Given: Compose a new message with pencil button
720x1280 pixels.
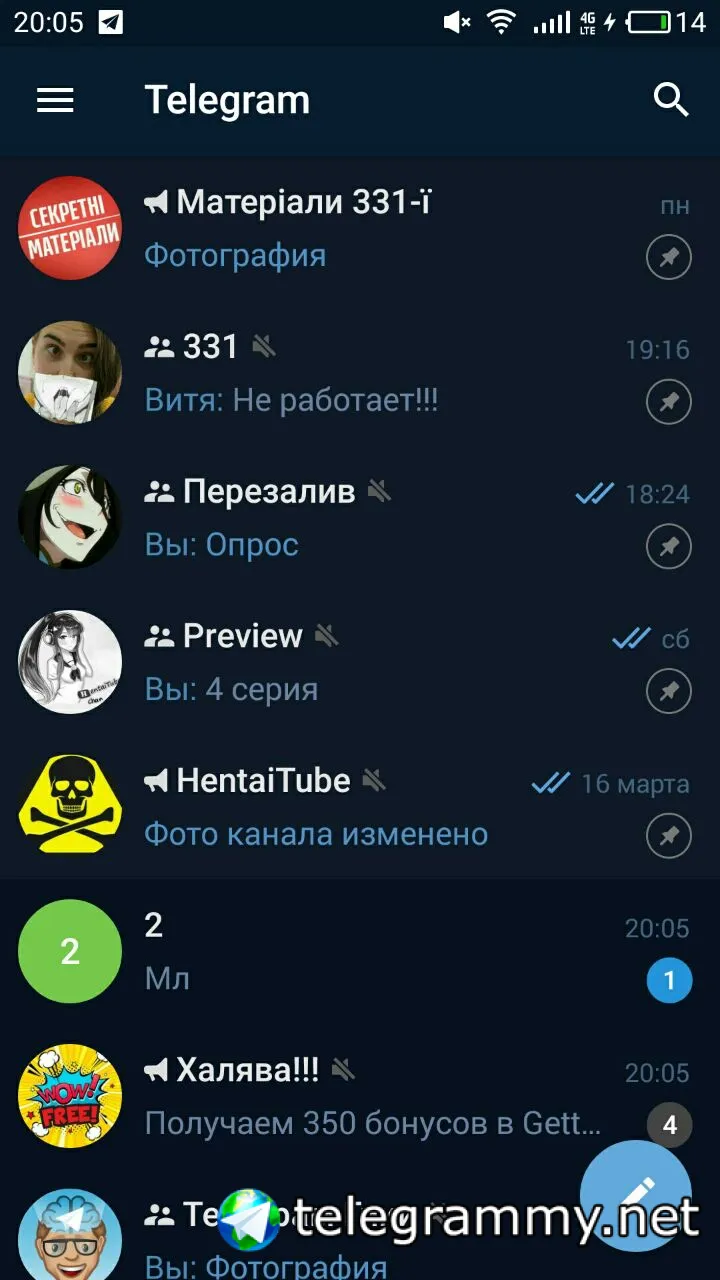Looking at the screenshot, I should 636,1194.
